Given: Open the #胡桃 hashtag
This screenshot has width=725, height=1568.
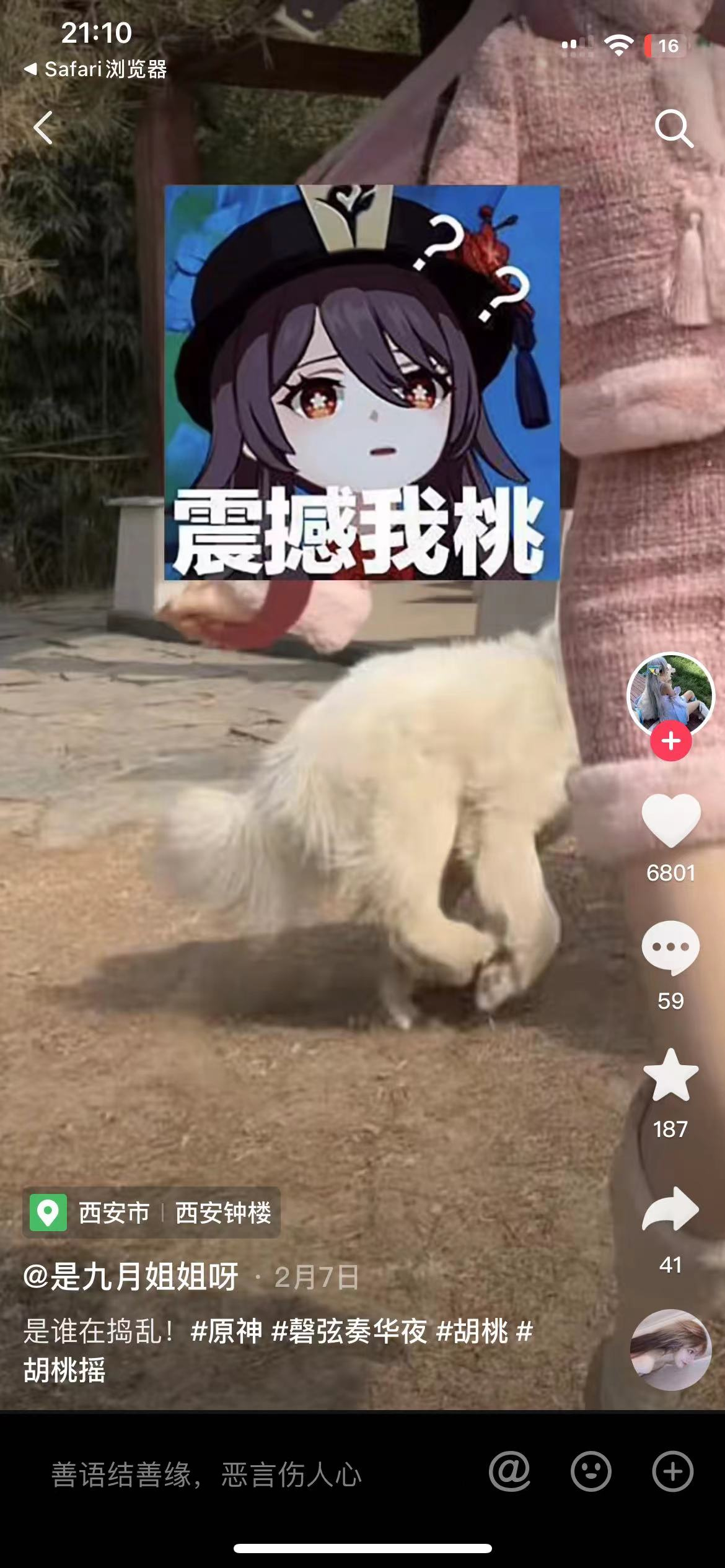Looking at the screenshot, I should (x=472, y=1331).
